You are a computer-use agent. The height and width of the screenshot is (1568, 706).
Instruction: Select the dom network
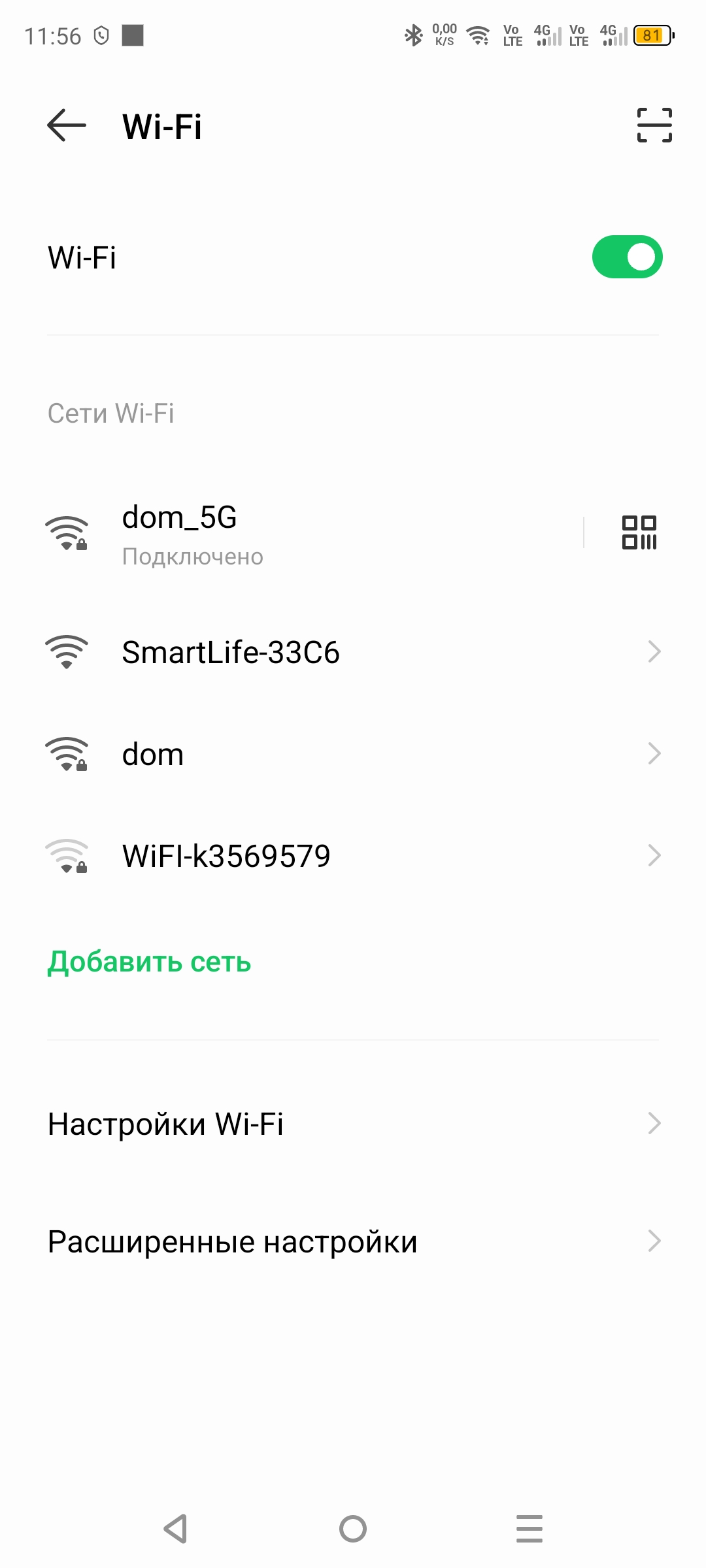click(353, 754)
